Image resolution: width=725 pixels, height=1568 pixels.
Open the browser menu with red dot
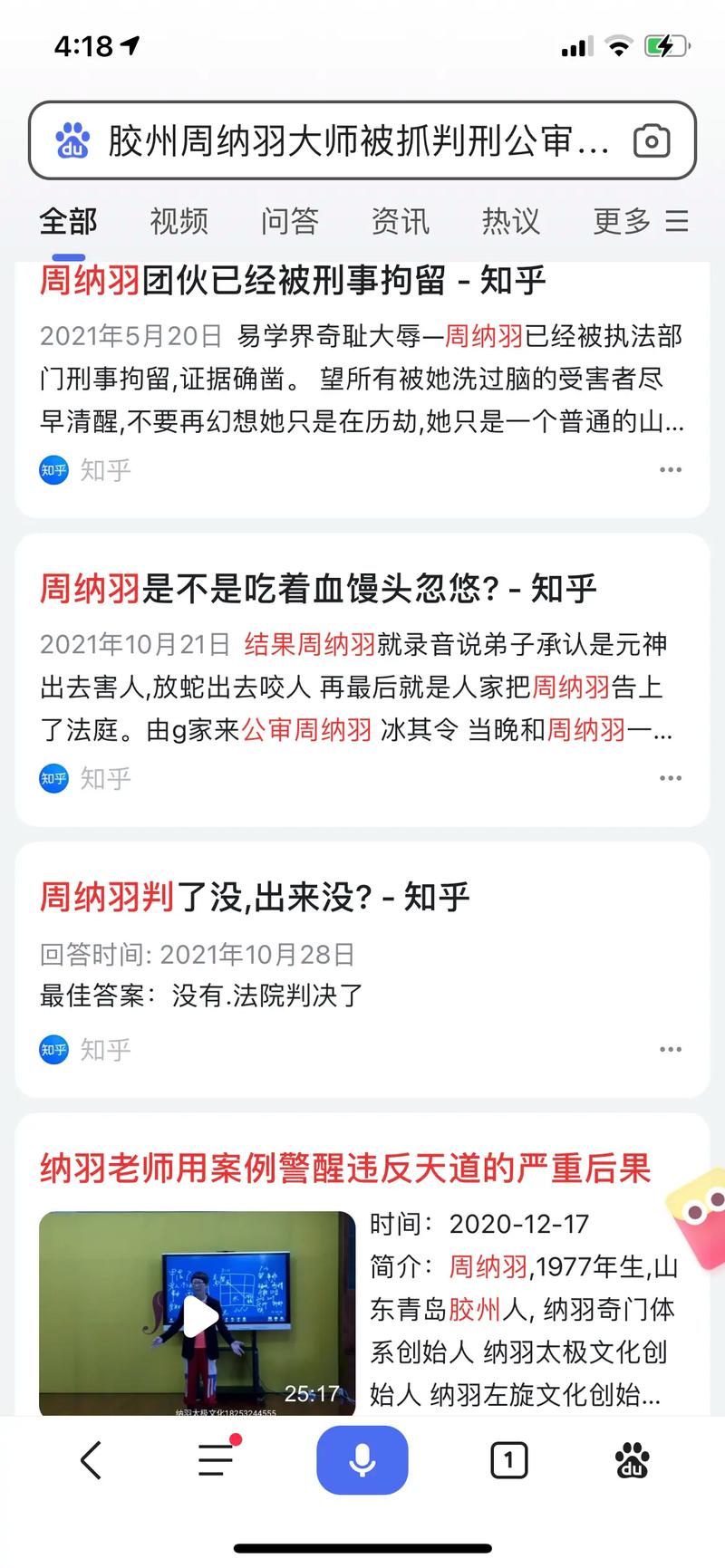pyautogui.click(x=216, y=1460)
